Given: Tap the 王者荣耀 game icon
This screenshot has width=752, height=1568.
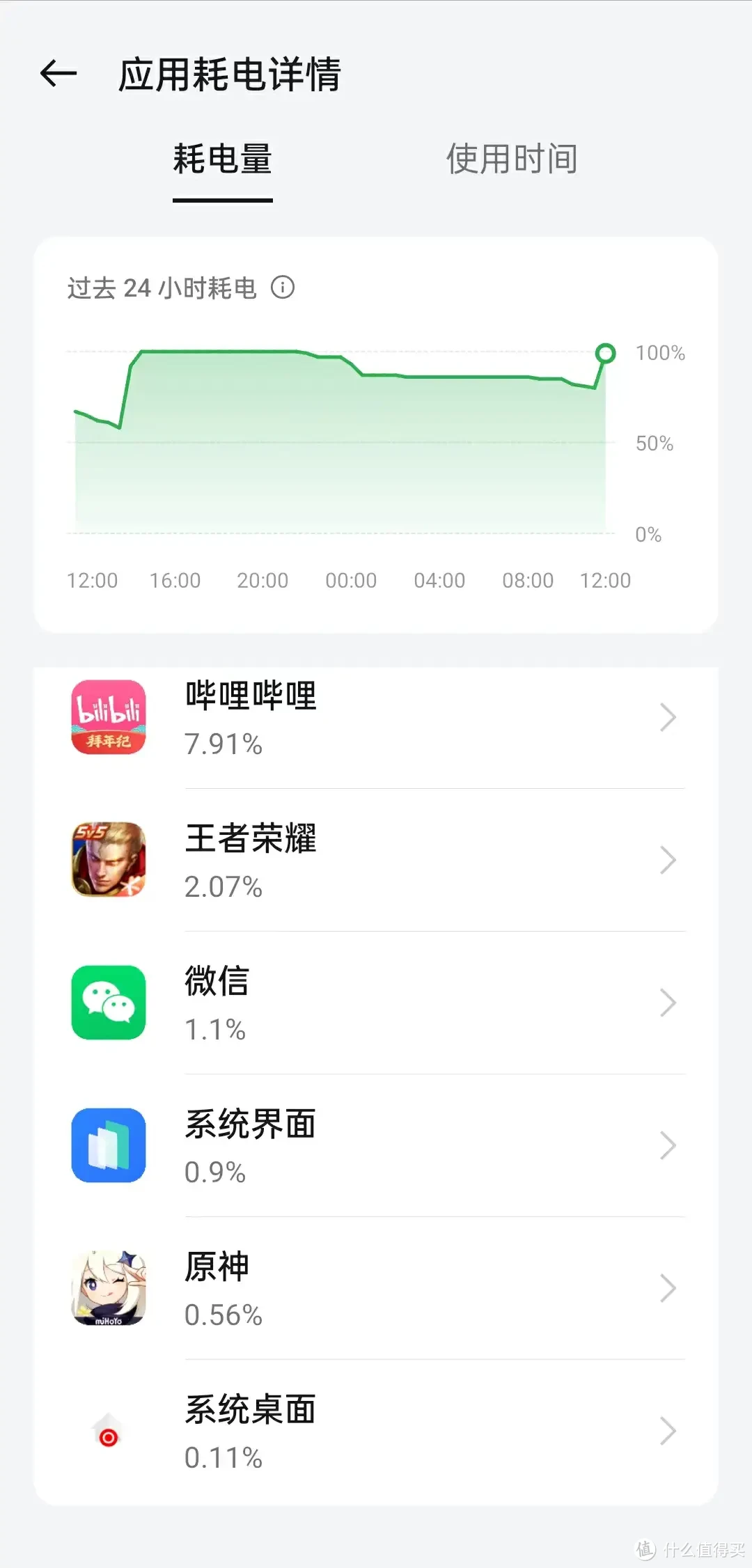Looking at the screenshot, I should [108, 861].
